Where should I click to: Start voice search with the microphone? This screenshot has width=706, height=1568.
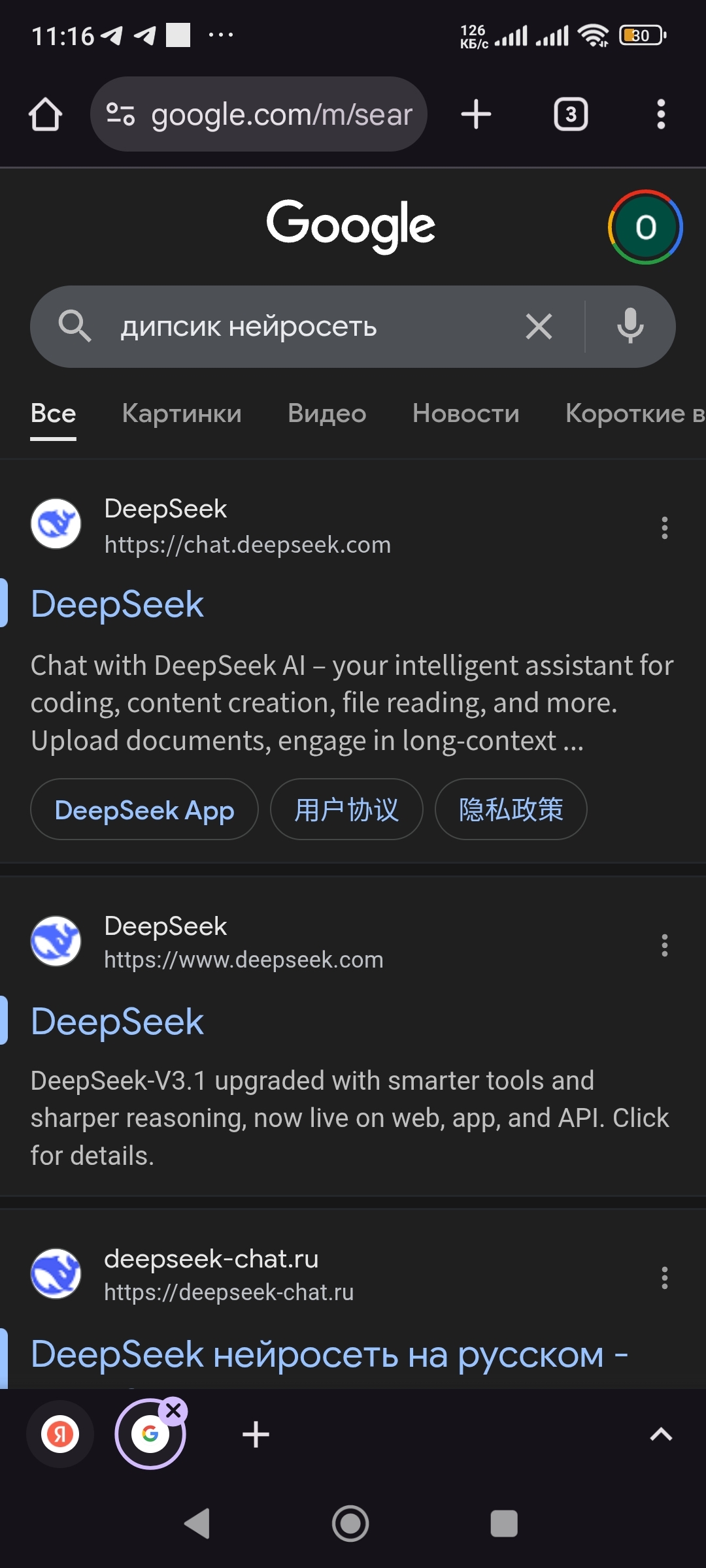pos(630,326)
